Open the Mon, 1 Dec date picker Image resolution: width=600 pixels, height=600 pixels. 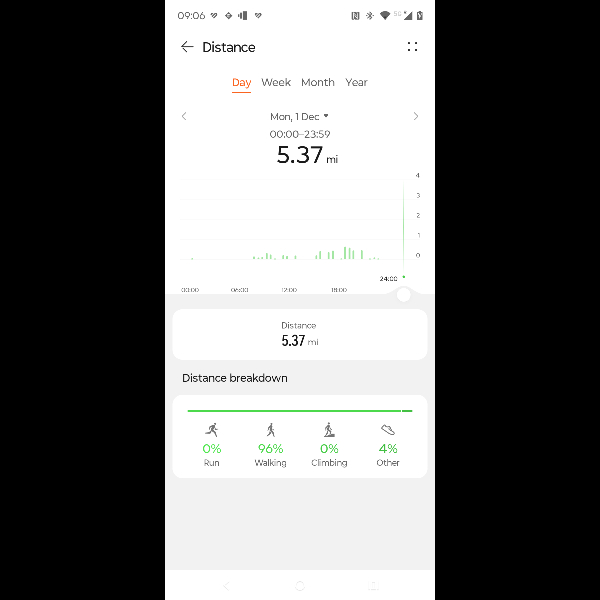299,117
